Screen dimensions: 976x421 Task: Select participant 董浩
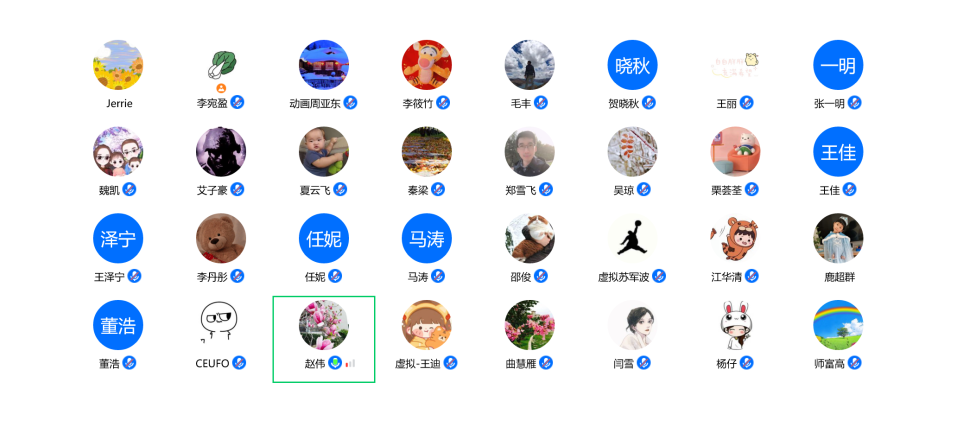click(x=118, y=325)
